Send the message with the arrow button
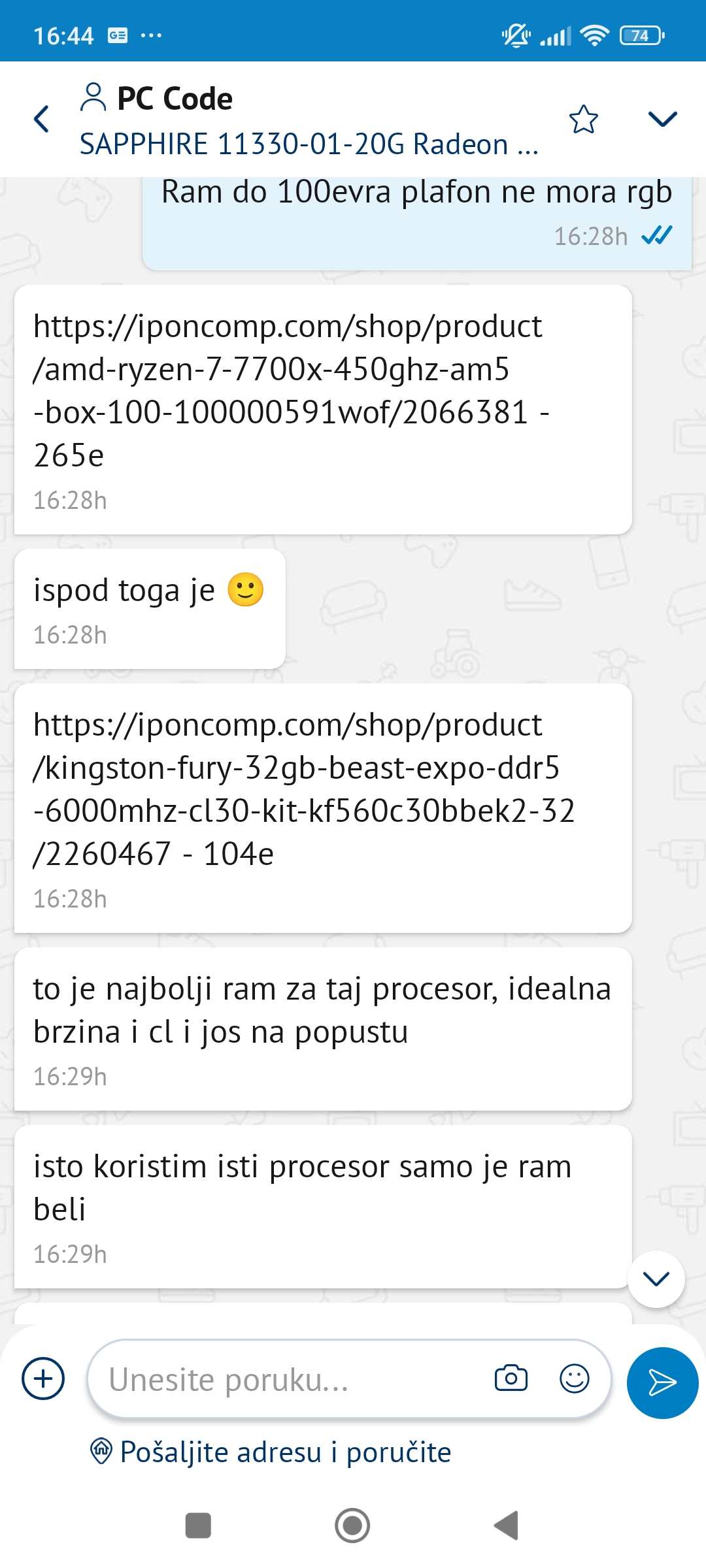The height and width of the screenshot is (1568, 706). coord(662,1382)
